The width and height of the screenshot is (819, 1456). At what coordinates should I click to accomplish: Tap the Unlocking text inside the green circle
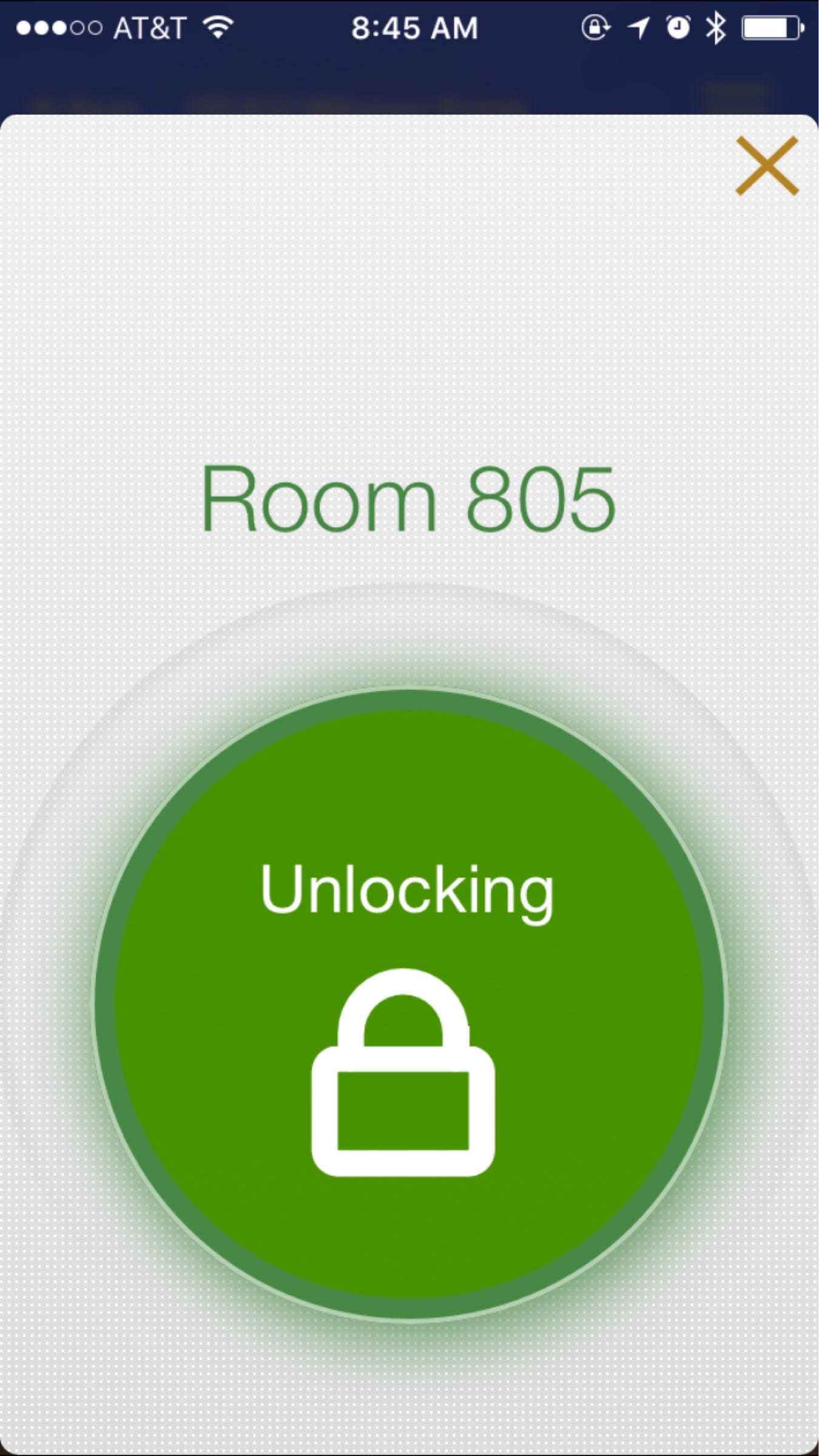click(x=405, y=889)
